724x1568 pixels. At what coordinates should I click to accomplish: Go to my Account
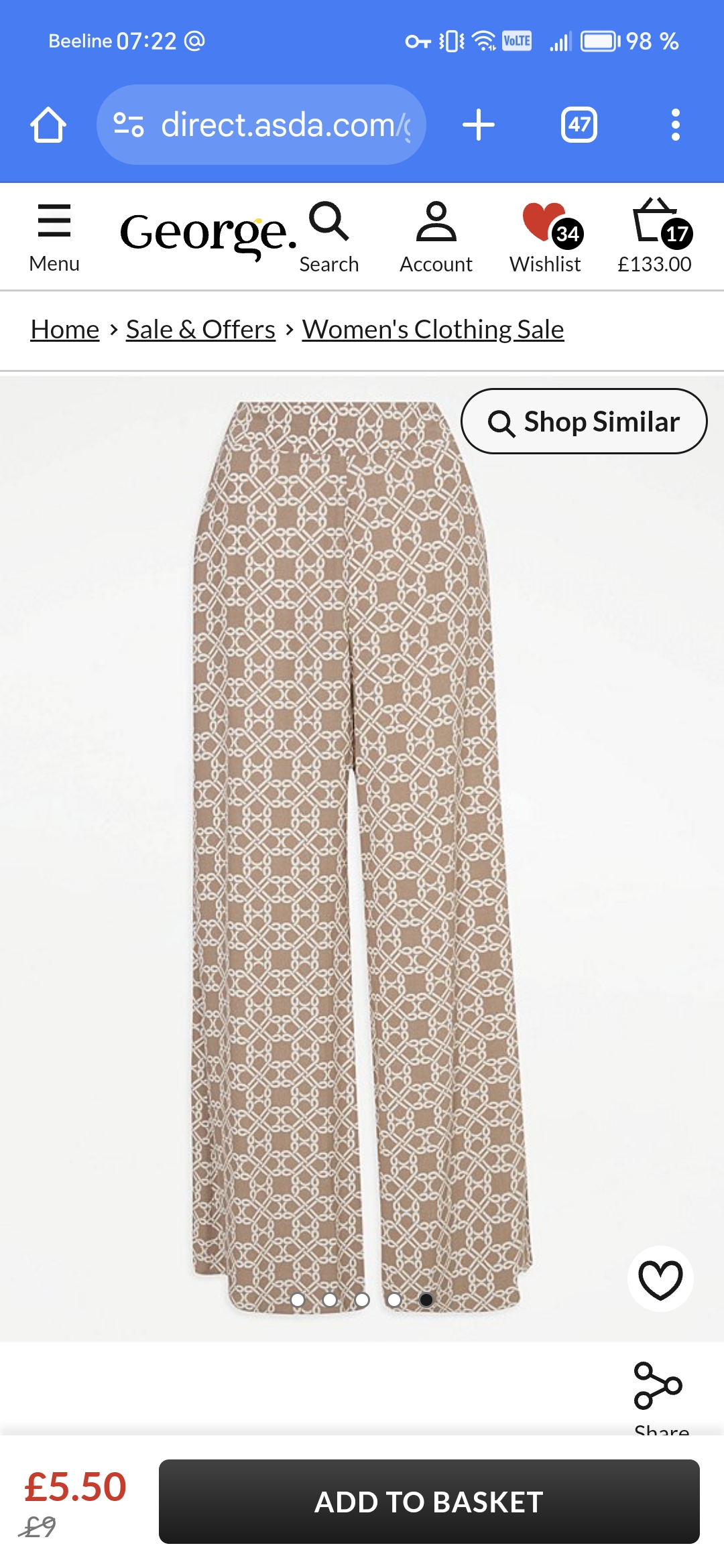(x=436, y=237)
